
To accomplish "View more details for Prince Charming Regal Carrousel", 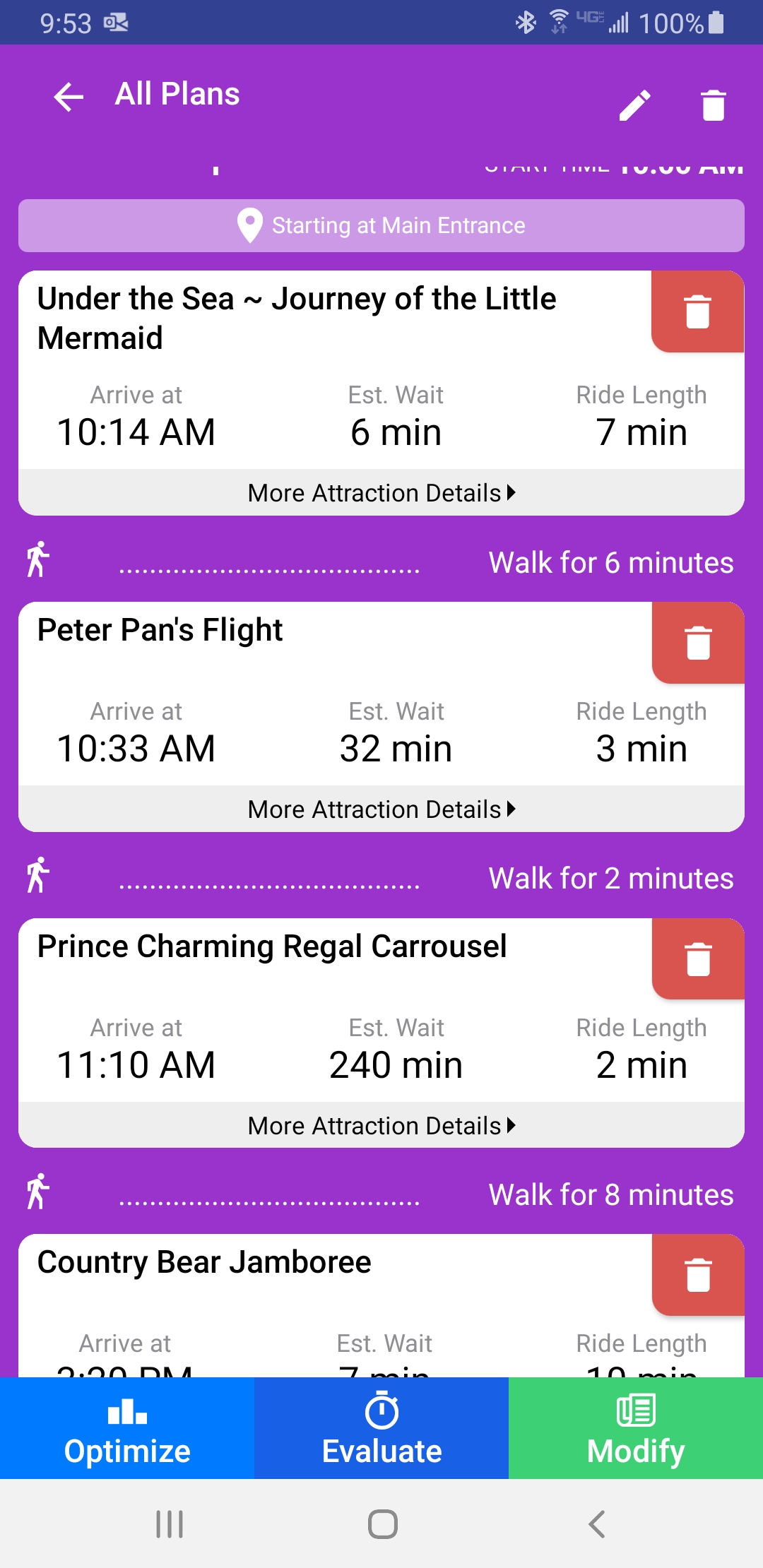I will pyautogui.click(x=381, y=1125).
